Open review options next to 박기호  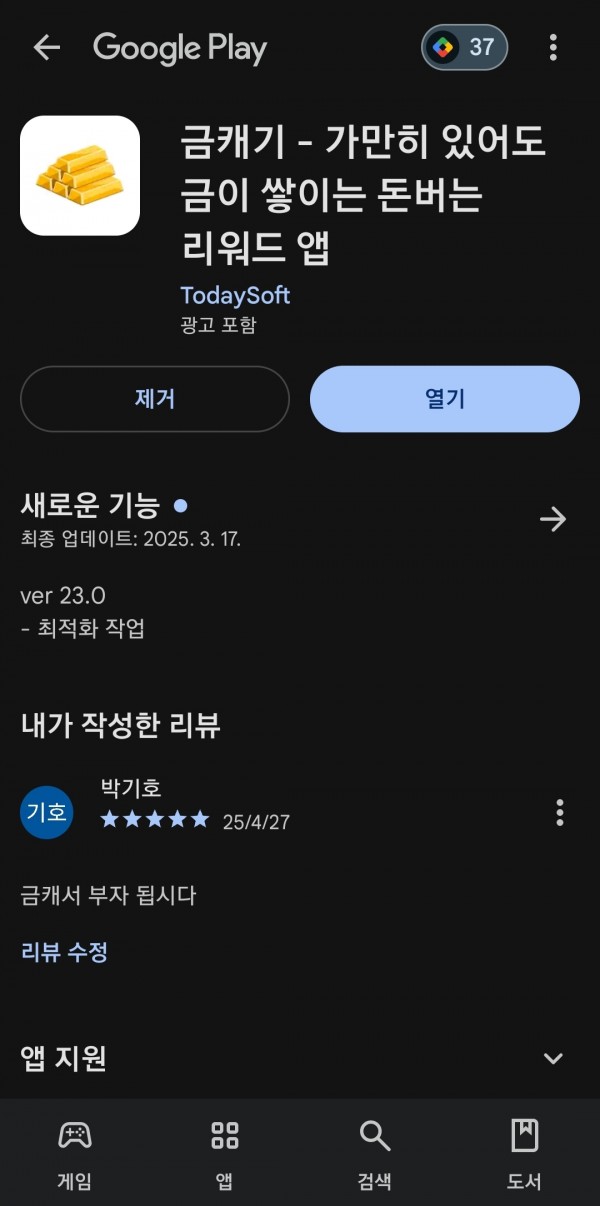click(x=560, y=812)
